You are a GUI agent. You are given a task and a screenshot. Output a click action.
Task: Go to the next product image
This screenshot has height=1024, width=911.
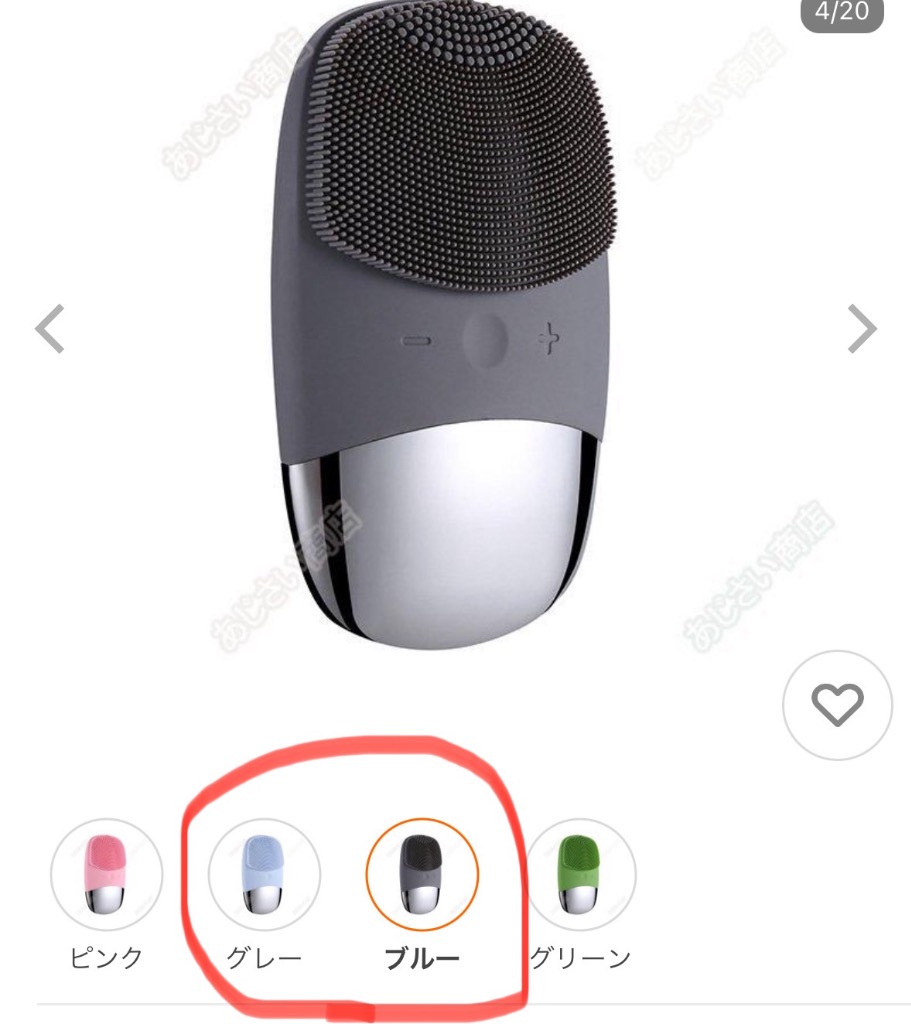(861, 329)
